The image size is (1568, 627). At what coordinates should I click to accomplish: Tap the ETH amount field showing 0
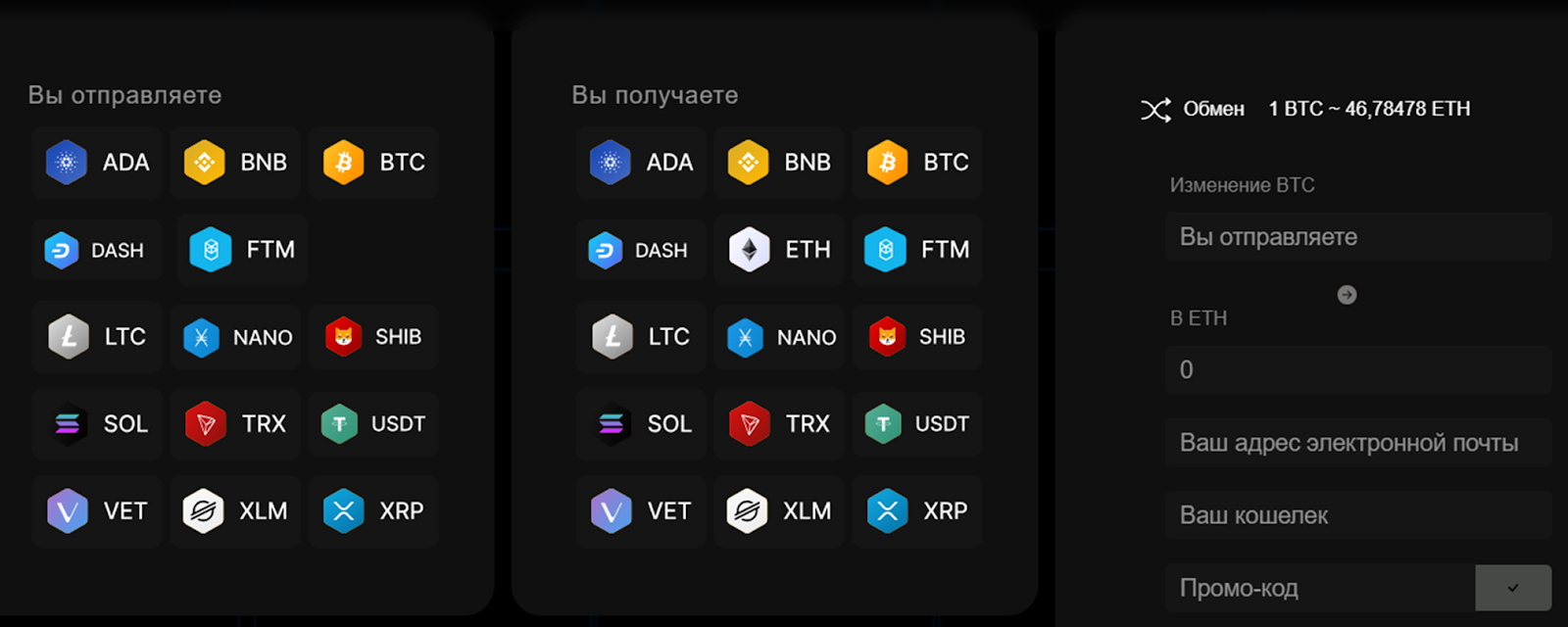pyautogui.click(x=1357, y=369)
